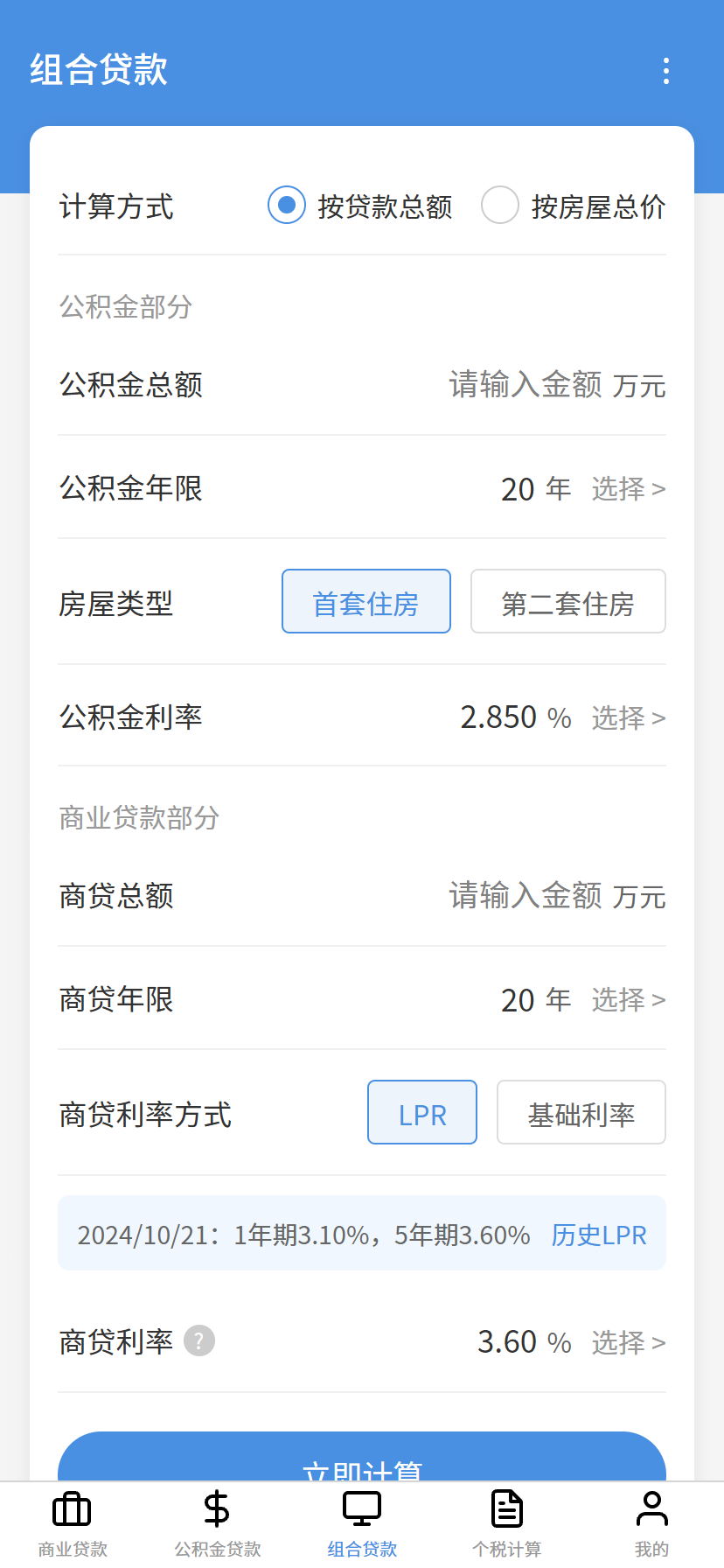724x1568 pixels.
Task: Open the kebab menu in the top bar
Action: [x=665, y=72]
